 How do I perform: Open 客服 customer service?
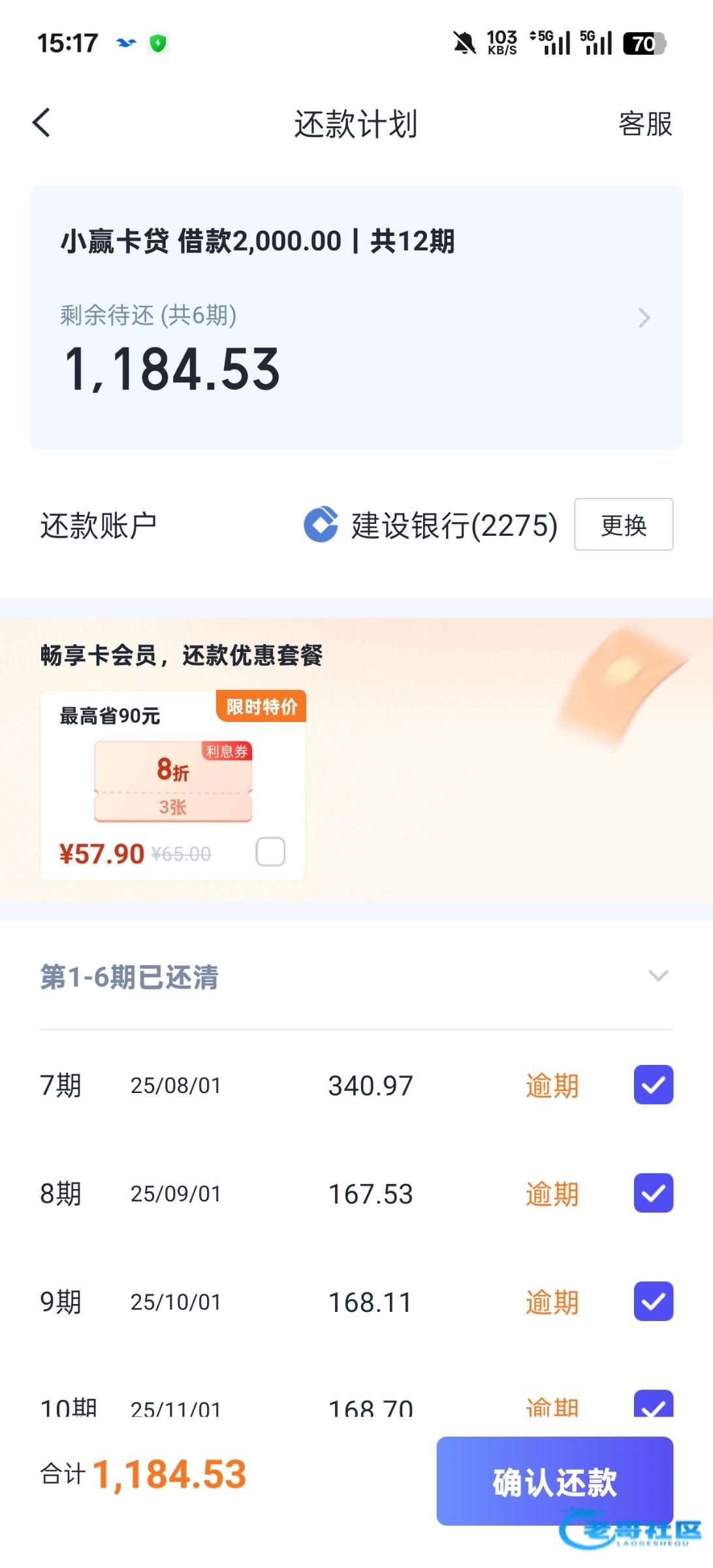click(x=645, y=124)
